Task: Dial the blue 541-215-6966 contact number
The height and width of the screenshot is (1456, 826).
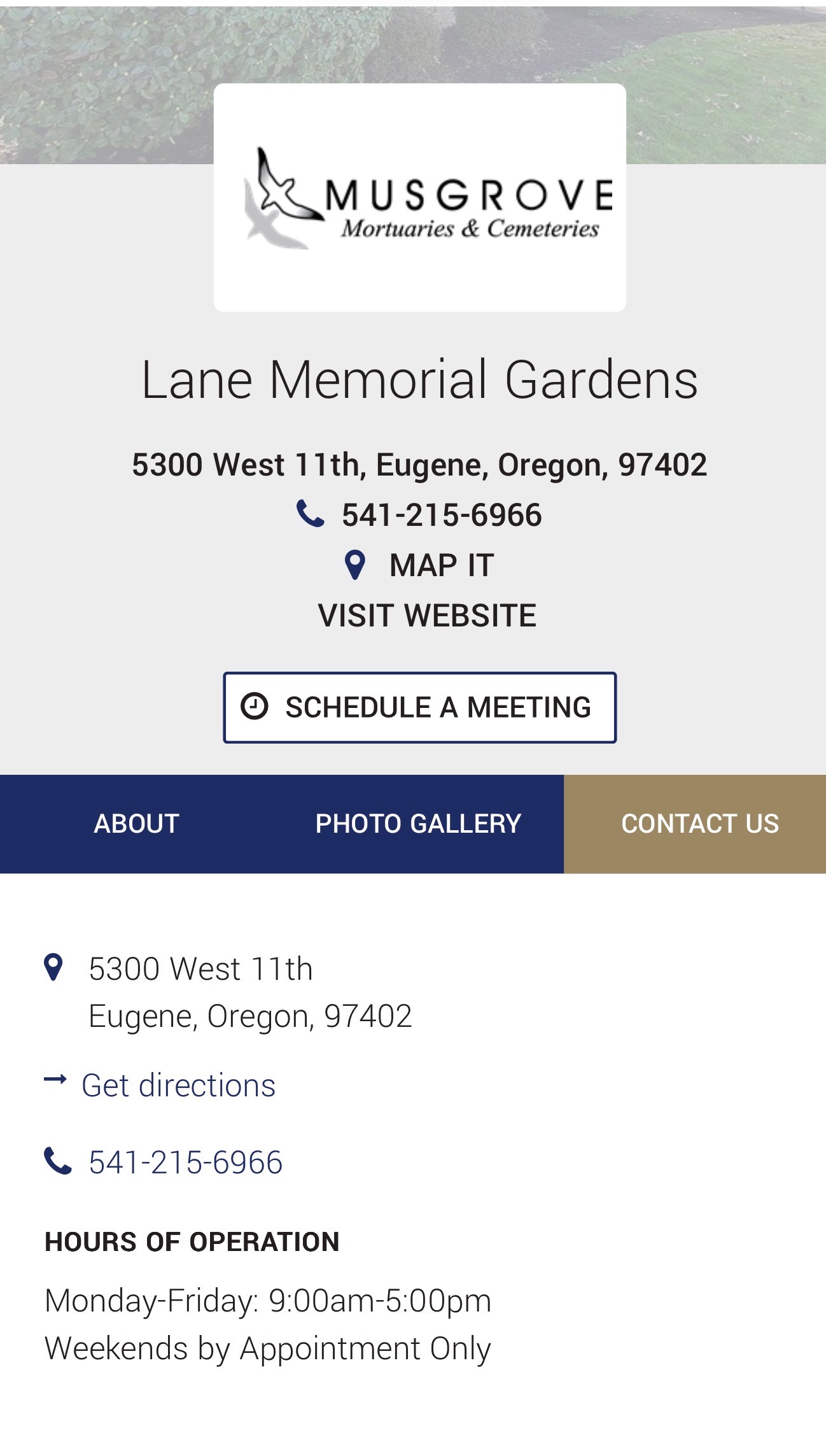Action: pyautogui.click(x=185, y=1163)
